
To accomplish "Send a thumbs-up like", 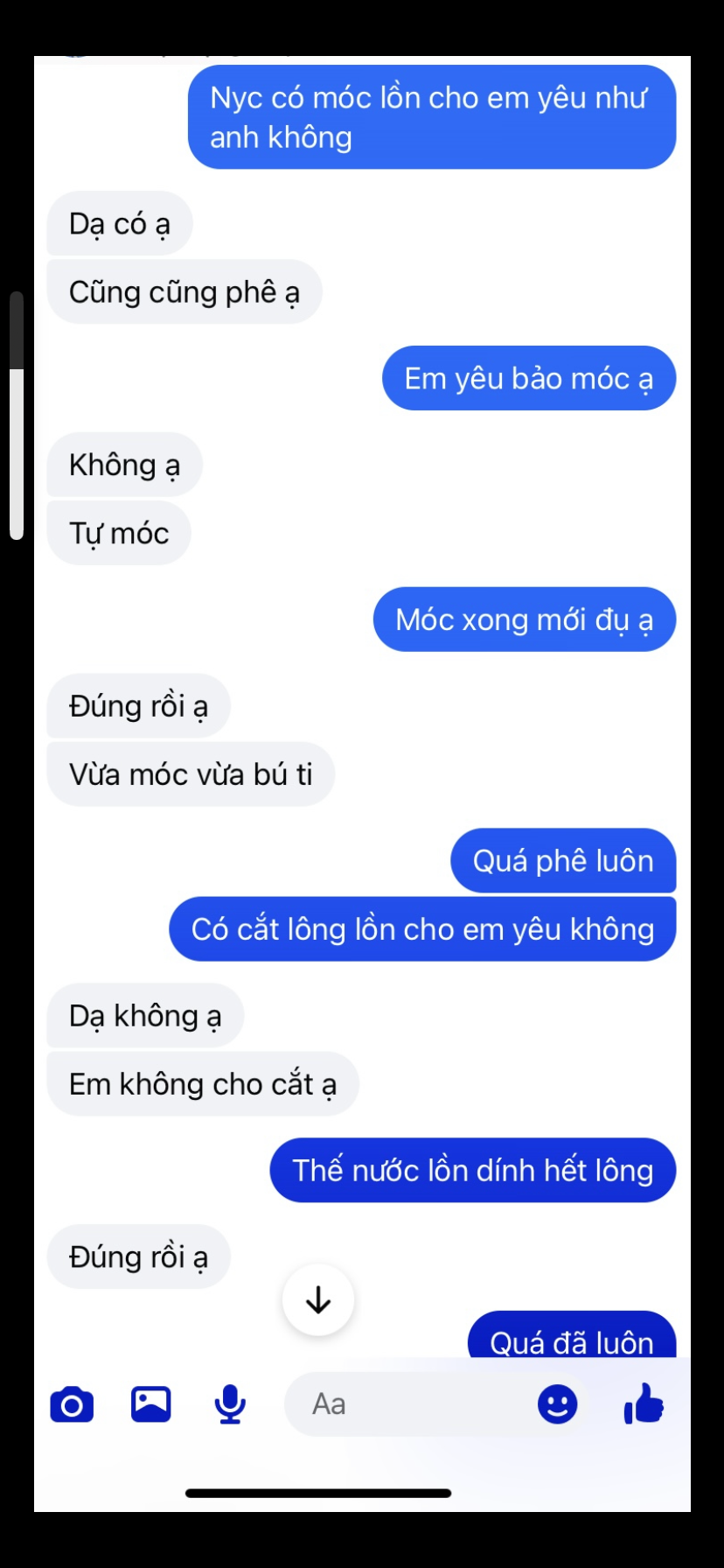I will 644,1403.
